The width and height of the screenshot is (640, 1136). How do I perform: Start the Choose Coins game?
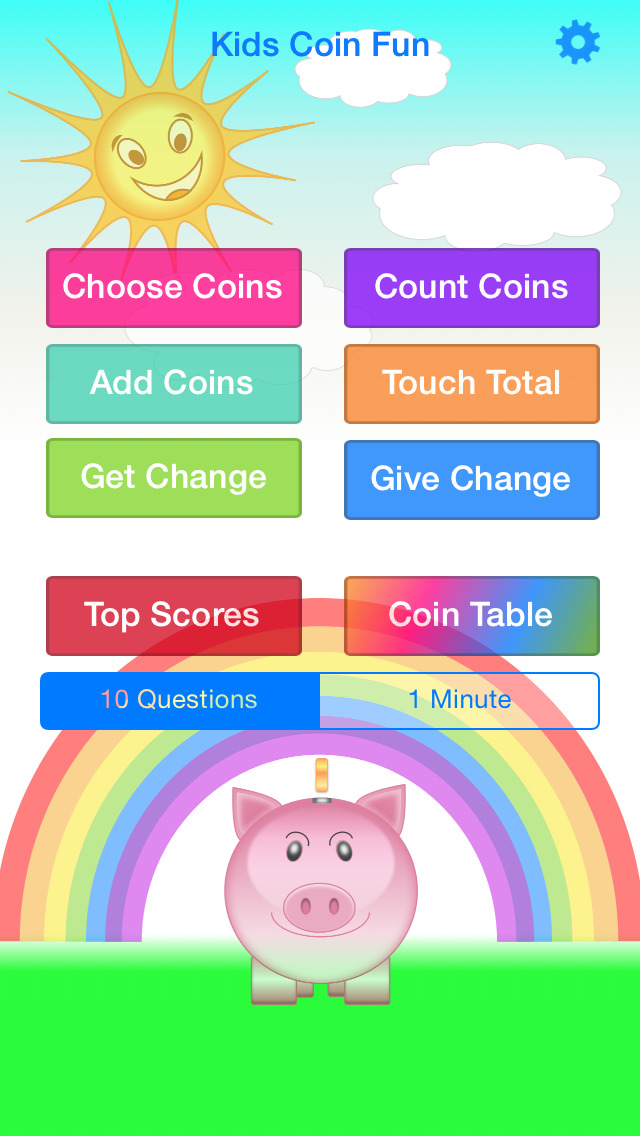click(x=174, y=288)
